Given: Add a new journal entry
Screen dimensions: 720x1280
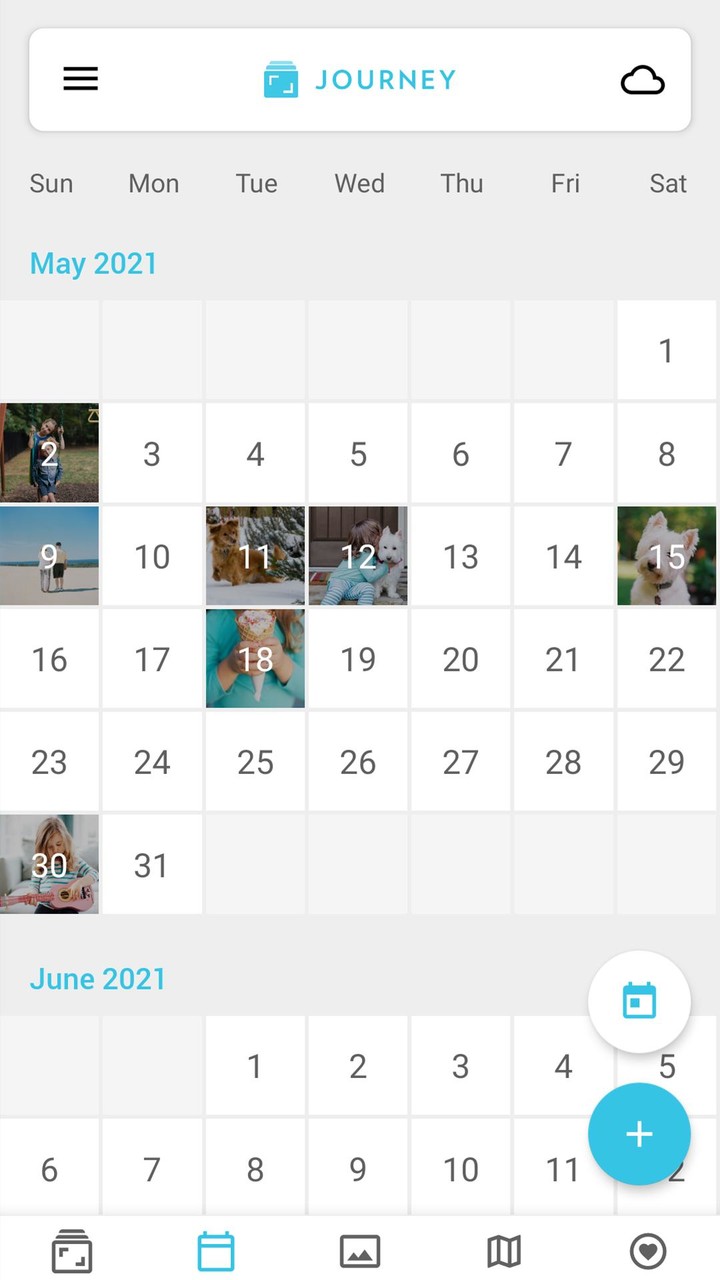Looking at the screenshot, I should [639, 1134].
